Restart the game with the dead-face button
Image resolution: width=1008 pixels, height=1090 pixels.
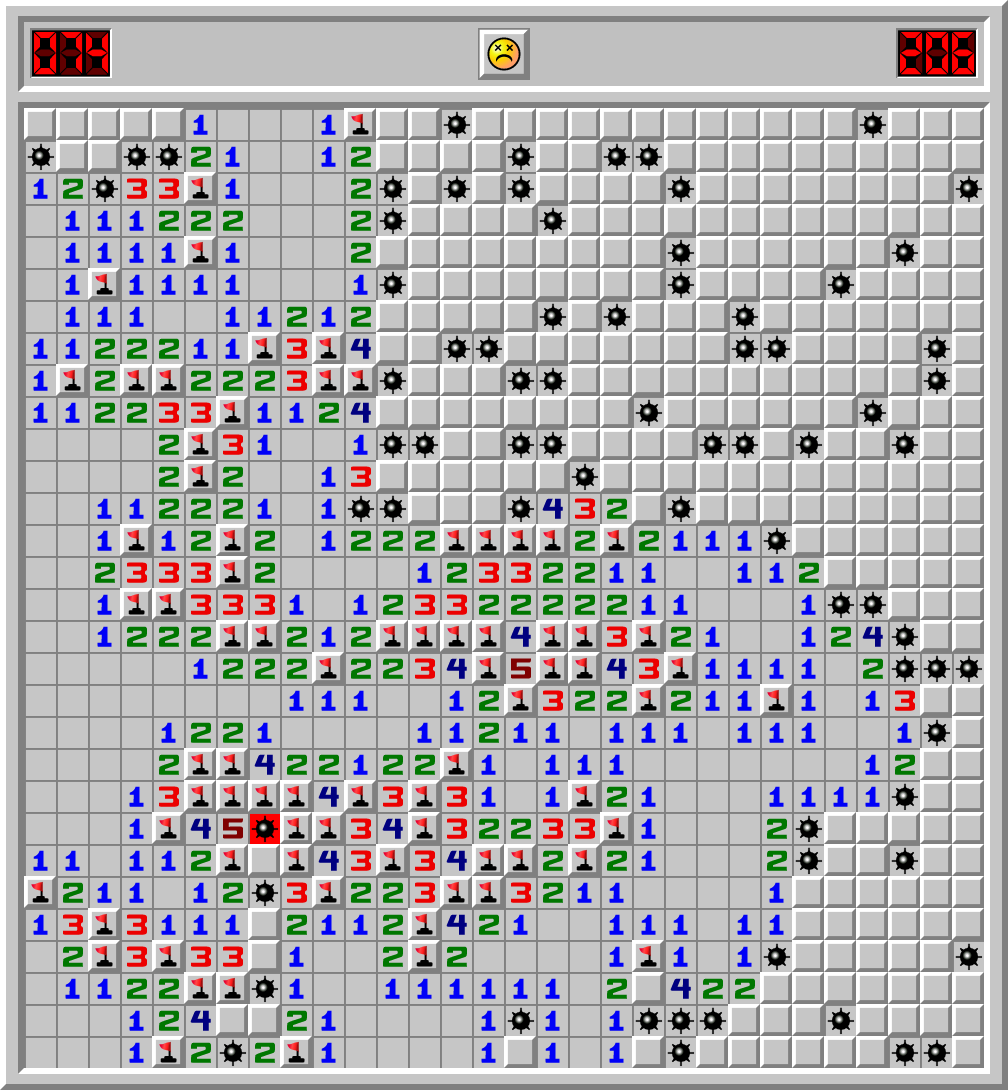click(x=503, y=54)
